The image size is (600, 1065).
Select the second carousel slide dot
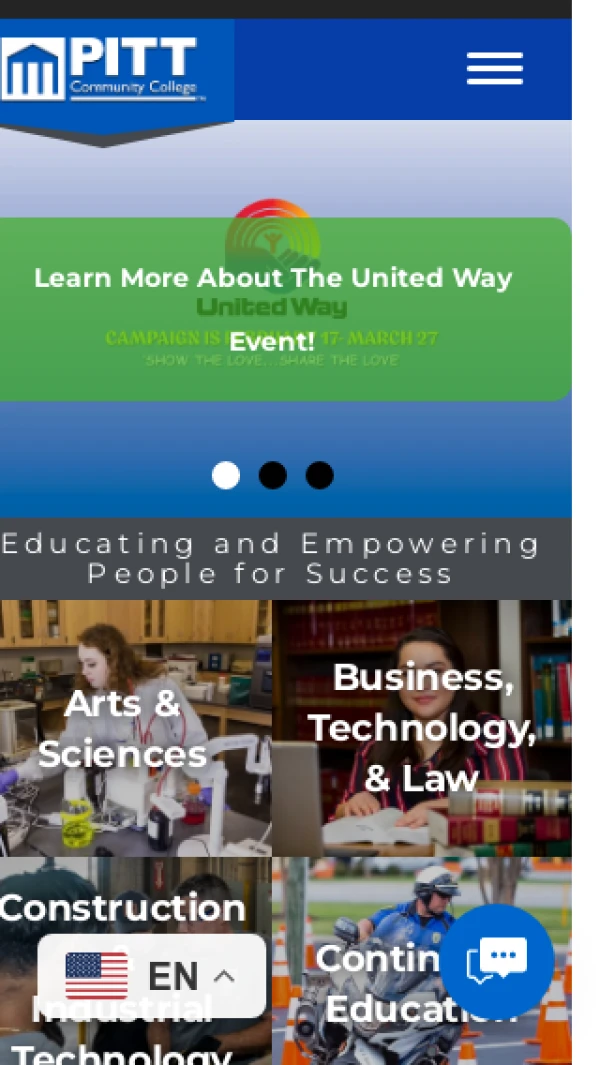(273, 475)
